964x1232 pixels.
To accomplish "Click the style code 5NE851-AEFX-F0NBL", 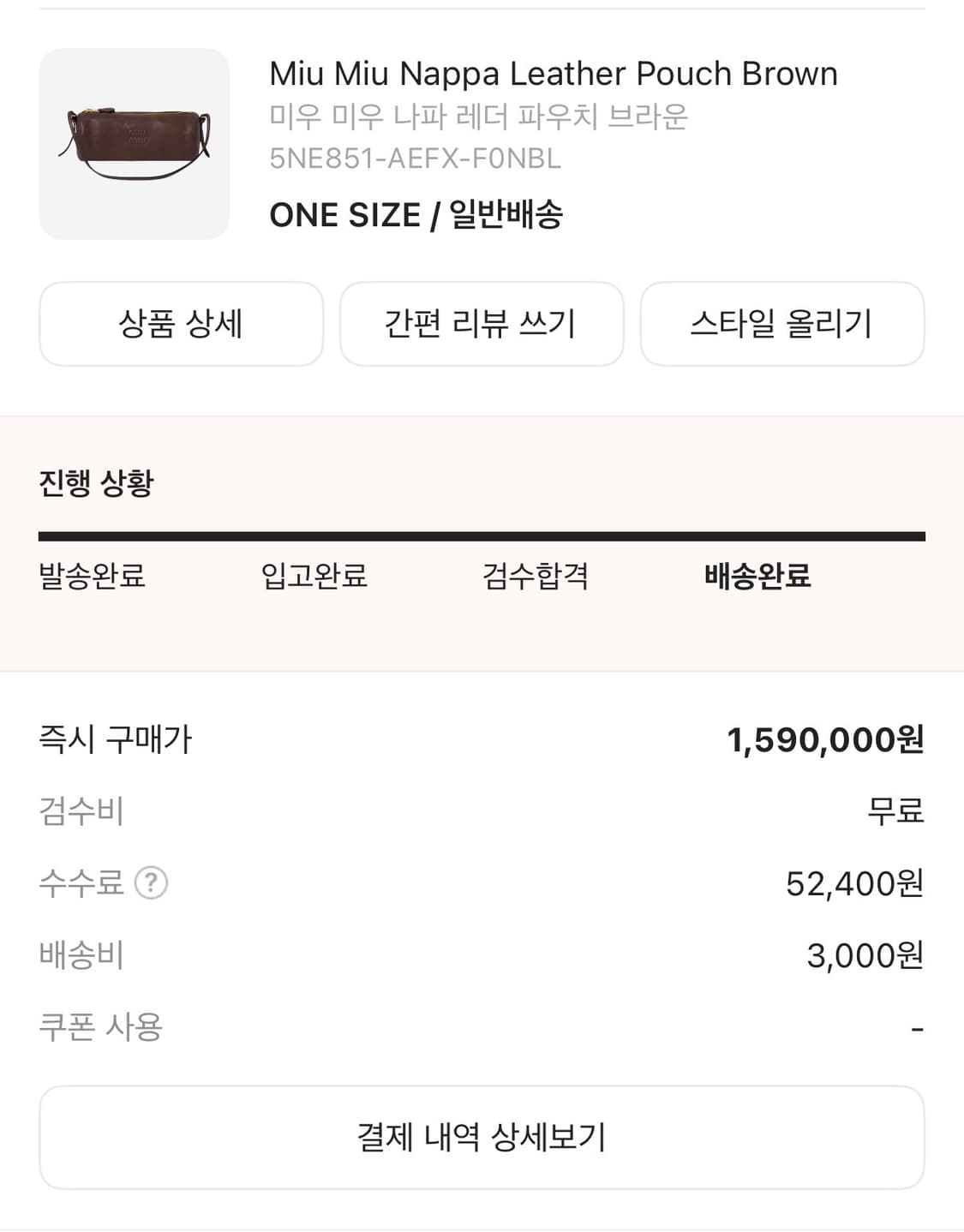I will [x=415, y=158].
